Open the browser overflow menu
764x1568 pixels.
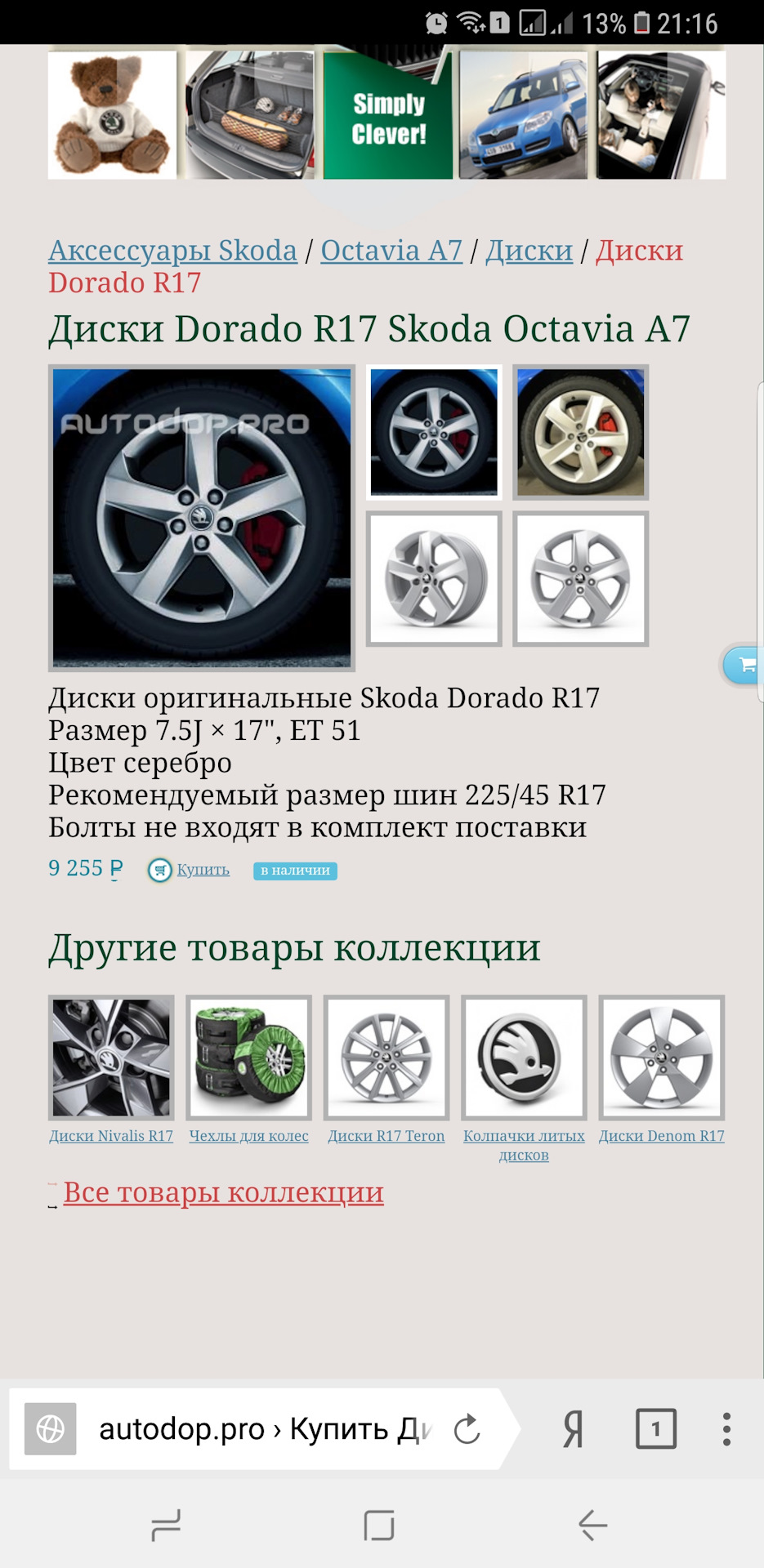(x=726, y=1429)
